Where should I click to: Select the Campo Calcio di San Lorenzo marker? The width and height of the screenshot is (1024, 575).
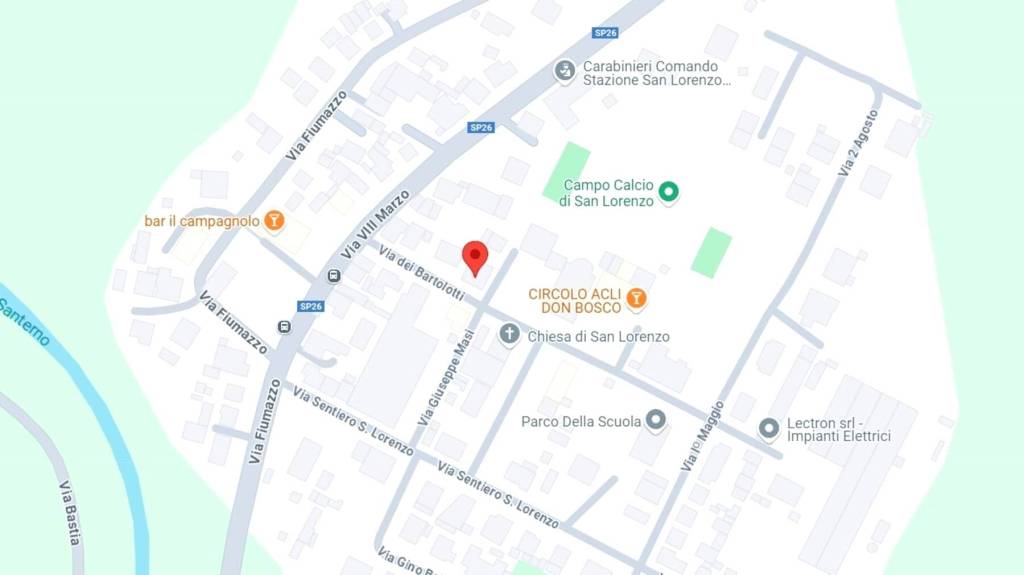670,192
